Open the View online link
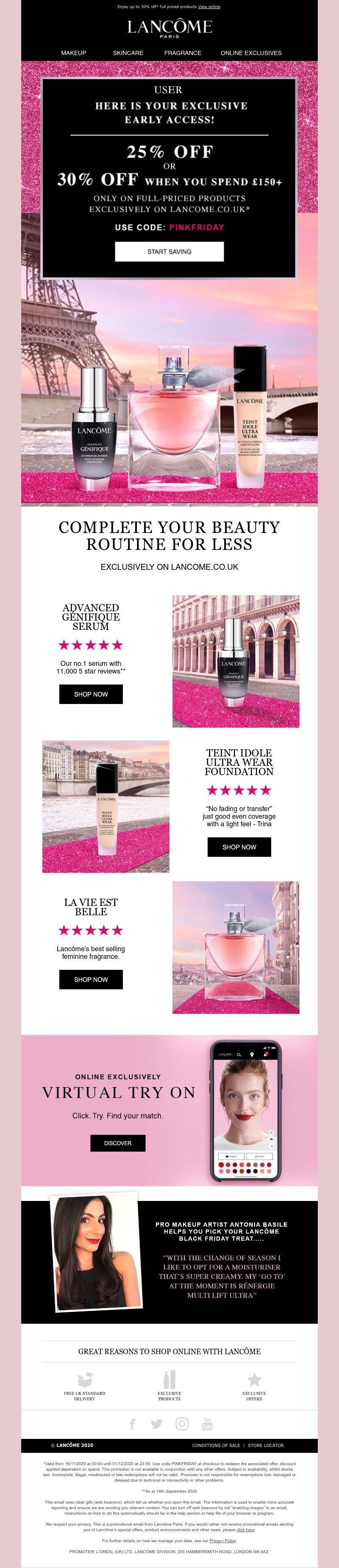This screenshot has width=339, height=1568. pyautogui.click(x=209, y=7)
